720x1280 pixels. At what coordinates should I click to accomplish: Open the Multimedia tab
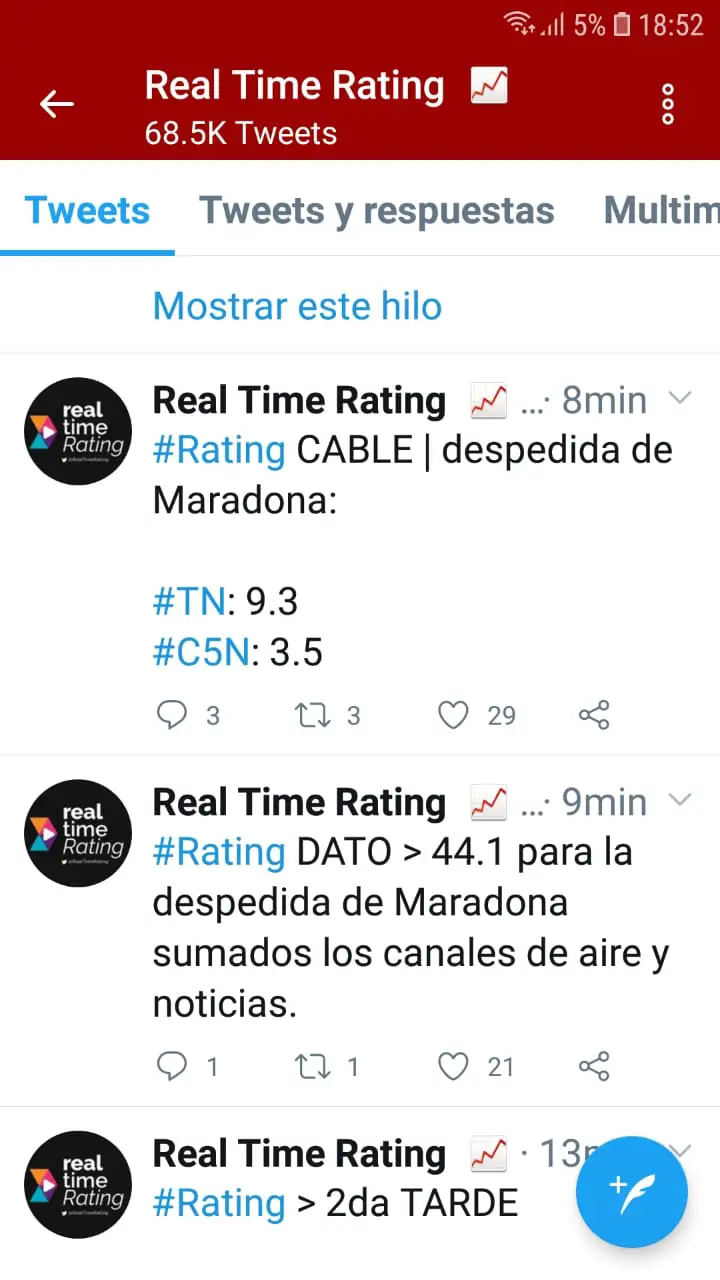tap(660, 211)
